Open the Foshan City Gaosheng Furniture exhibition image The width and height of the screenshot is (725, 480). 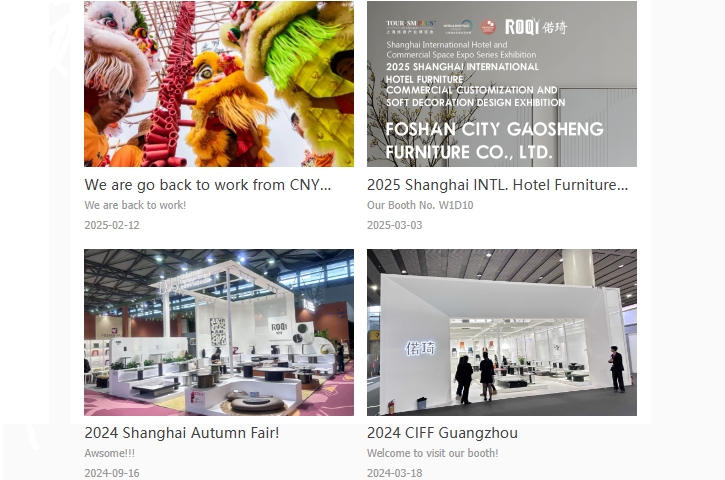click(501, 84)
